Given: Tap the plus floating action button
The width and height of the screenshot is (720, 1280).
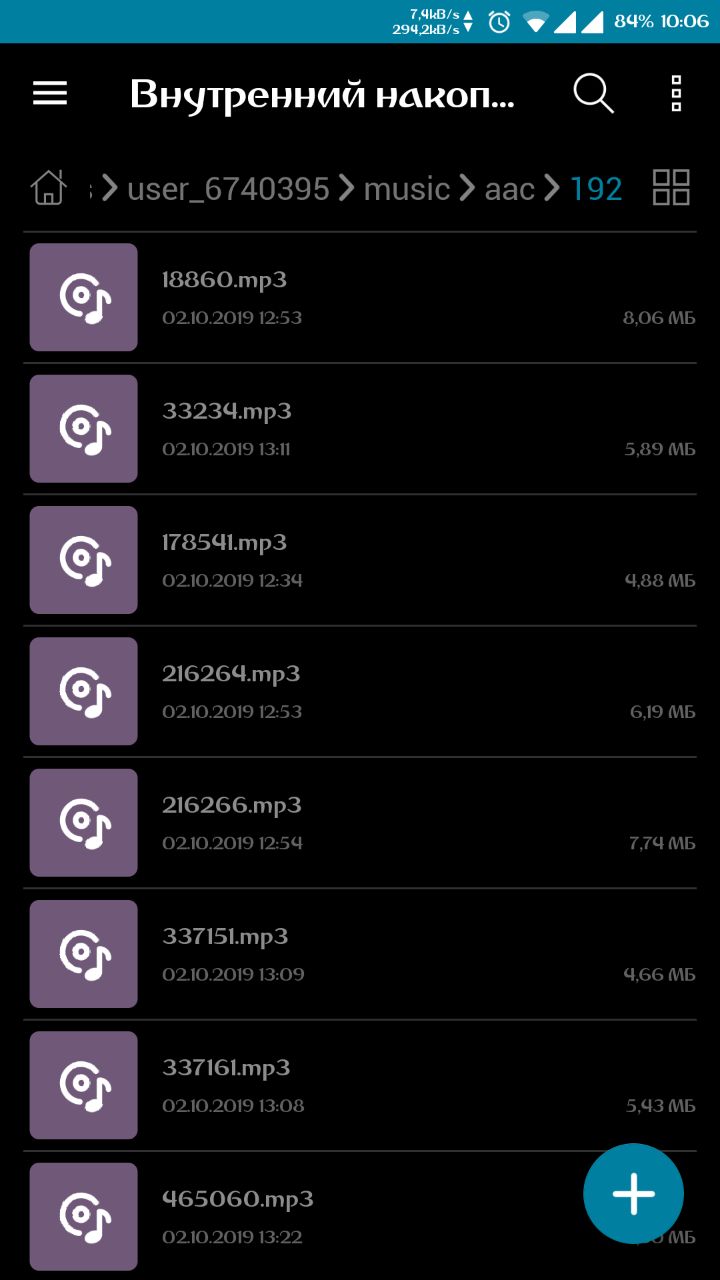Looking at the screenshot, I should 634,1194.
